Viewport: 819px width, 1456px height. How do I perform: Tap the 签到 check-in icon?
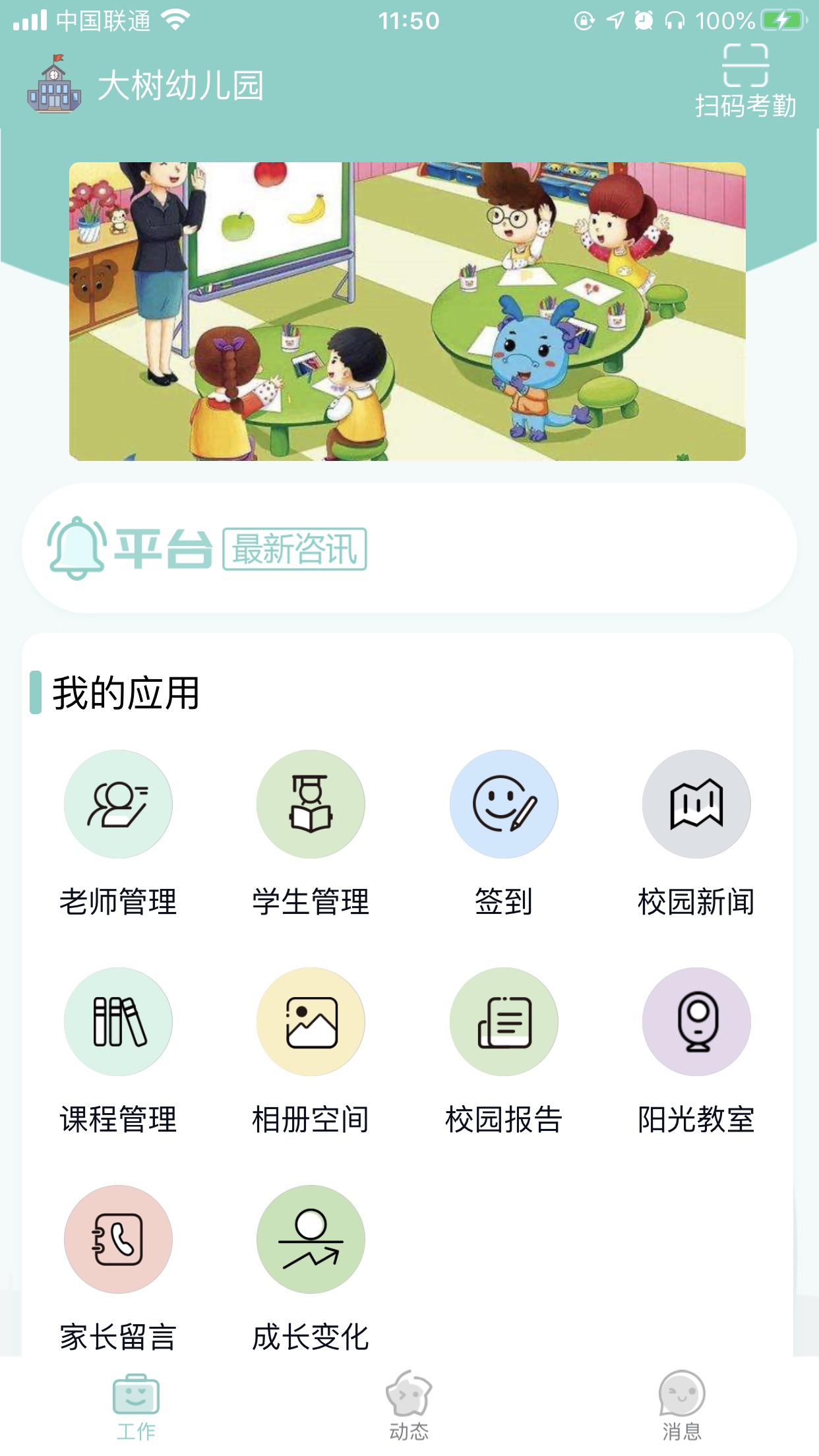coord(504,804)
